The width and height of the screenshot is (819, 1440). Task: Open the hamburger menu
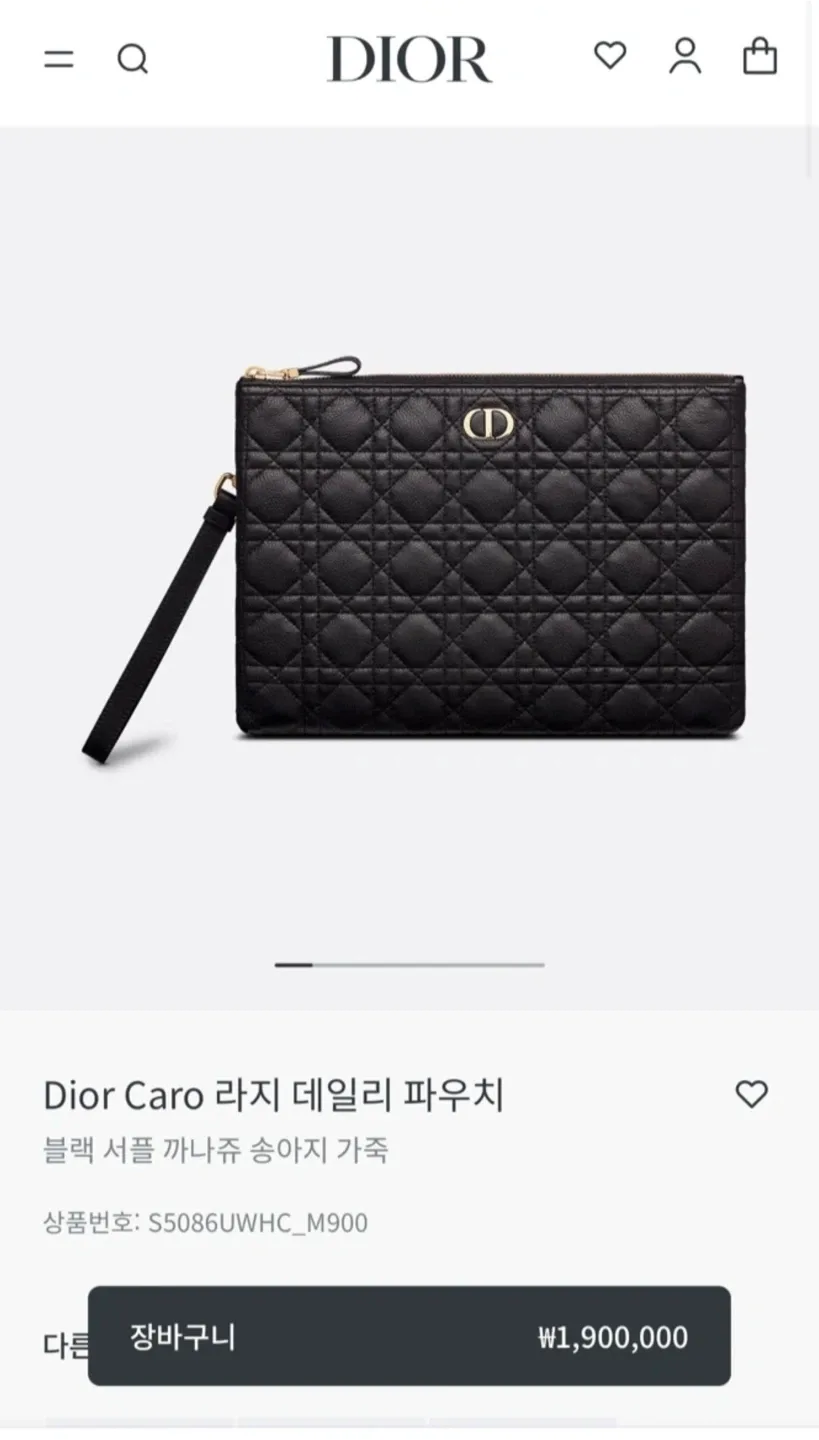(x=59, y=59)
